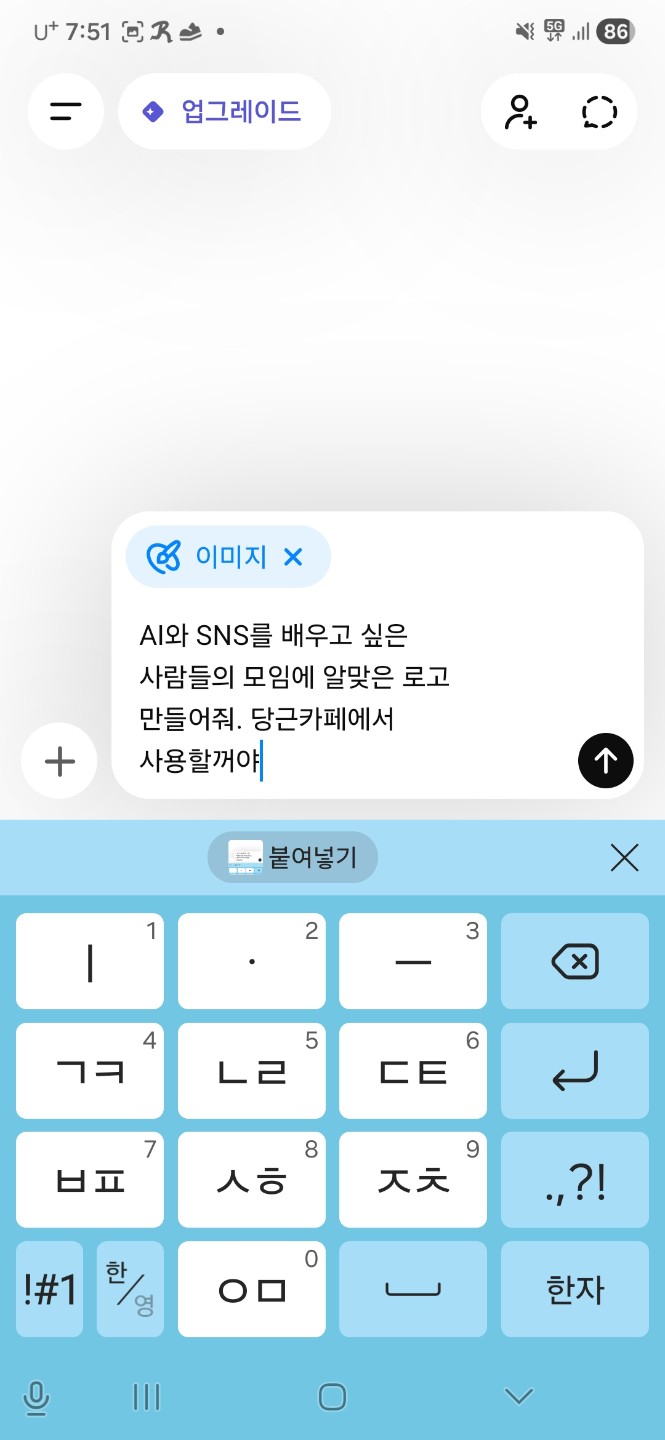The image size is (665, 1440).
Task: Type the ㄱㅋ consonant key
Action: click(x=90, y=1071)
